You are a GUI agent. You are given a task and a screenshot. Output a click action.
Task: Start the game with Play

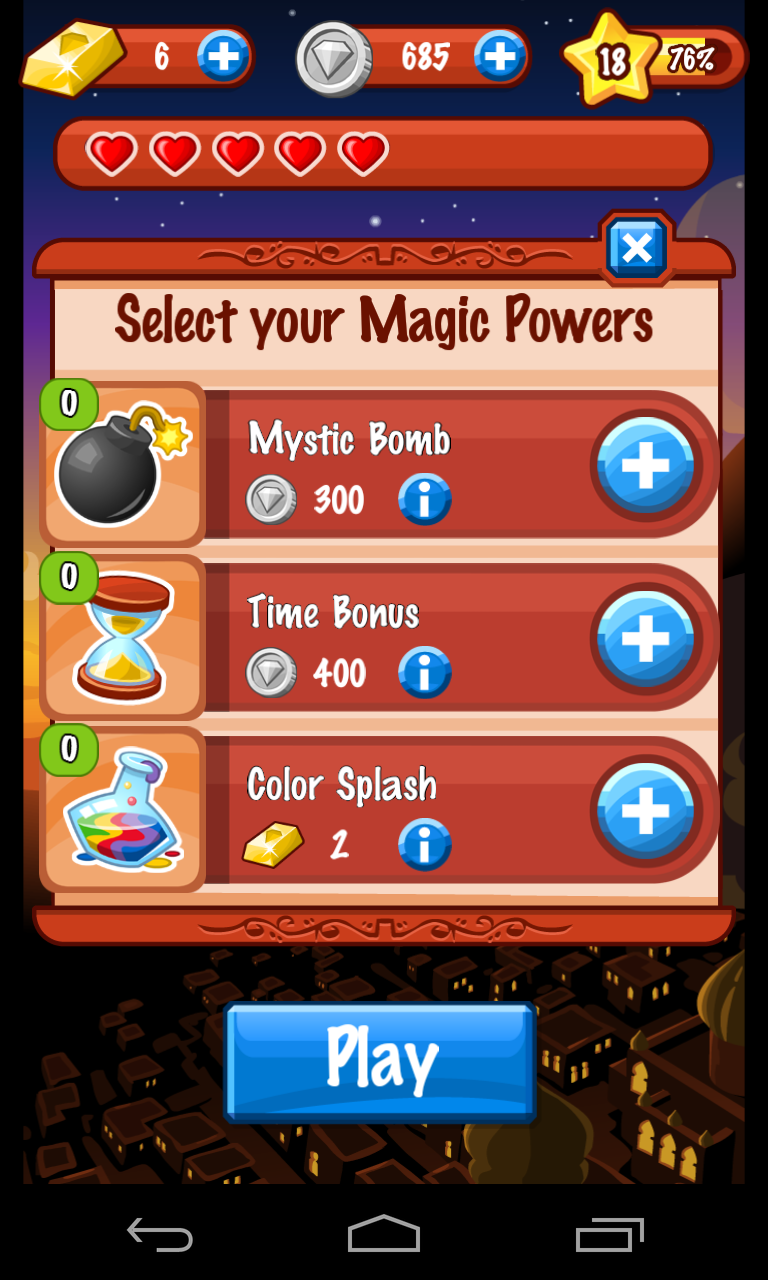pyautogui.click(x=380, y=1062)
